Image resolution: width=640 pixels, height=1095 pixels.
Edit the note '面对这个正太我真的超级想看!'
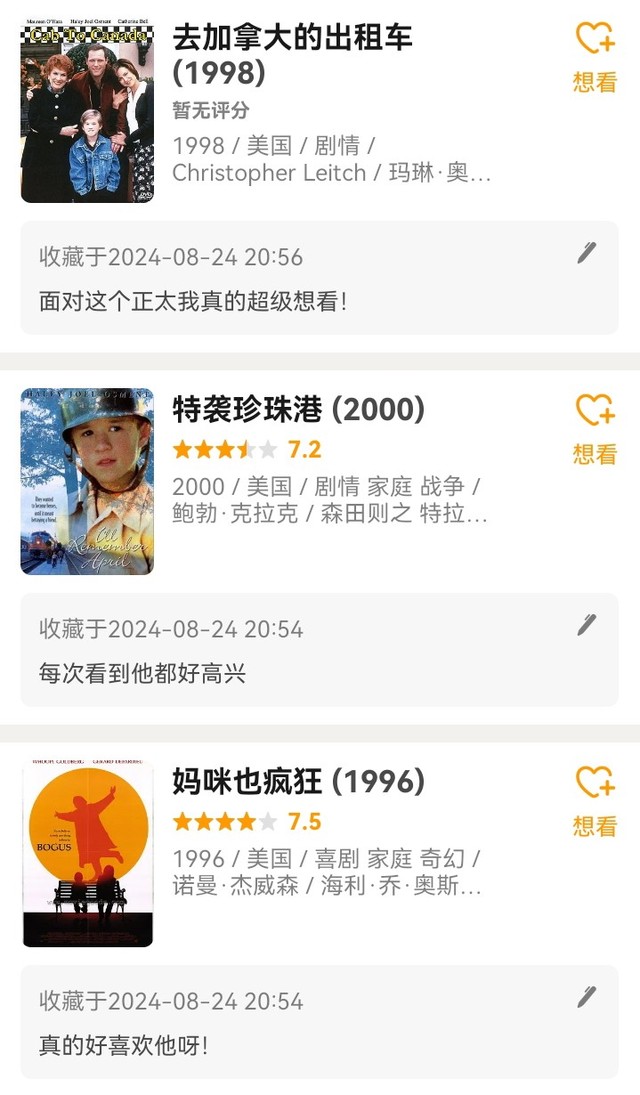[x=587, y=253]
